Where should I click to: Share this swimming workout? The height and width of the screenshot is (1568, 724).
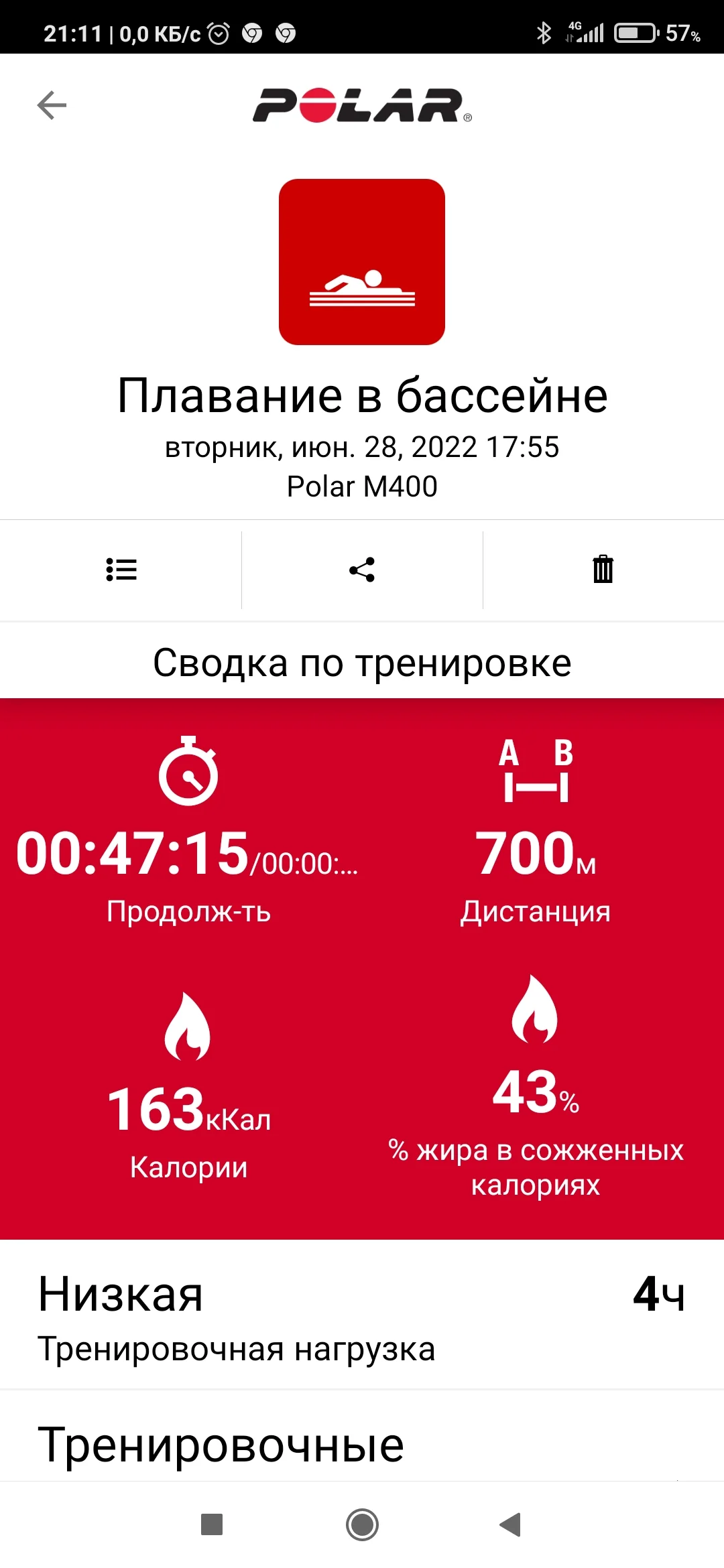[362, 570]
